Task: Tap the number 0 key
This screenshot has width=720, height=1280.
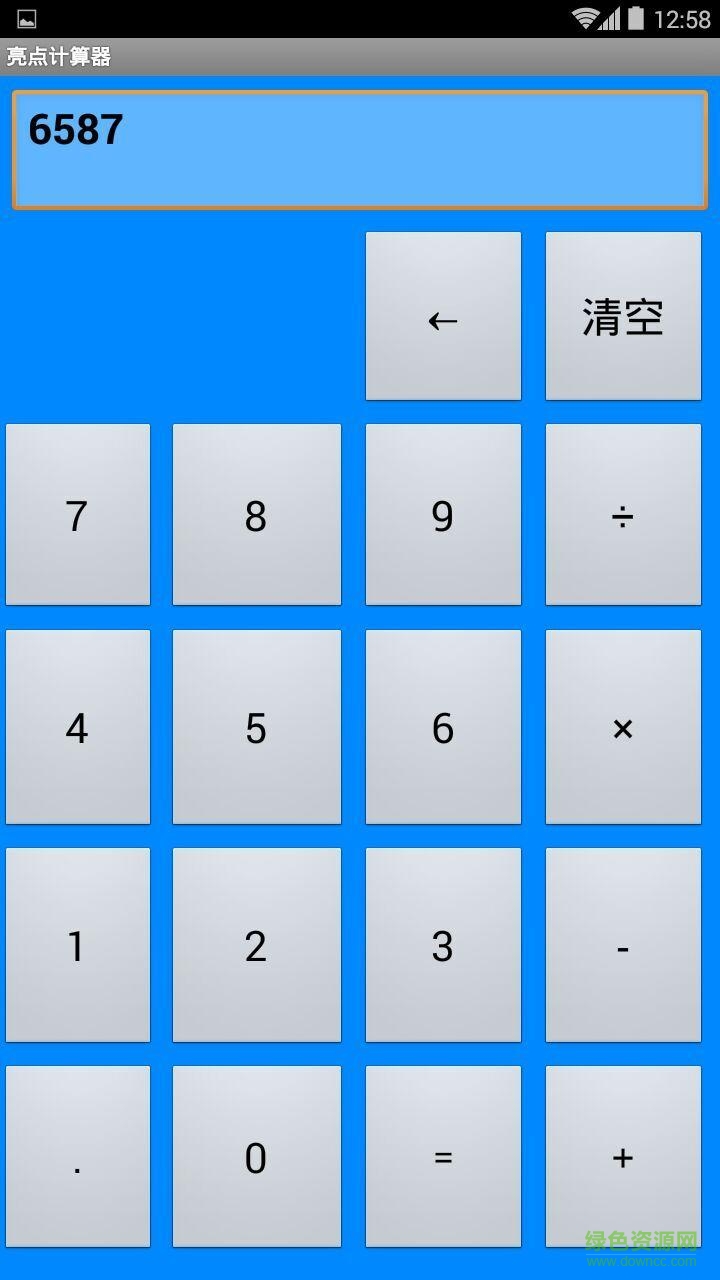Action: click(257, 1157)
